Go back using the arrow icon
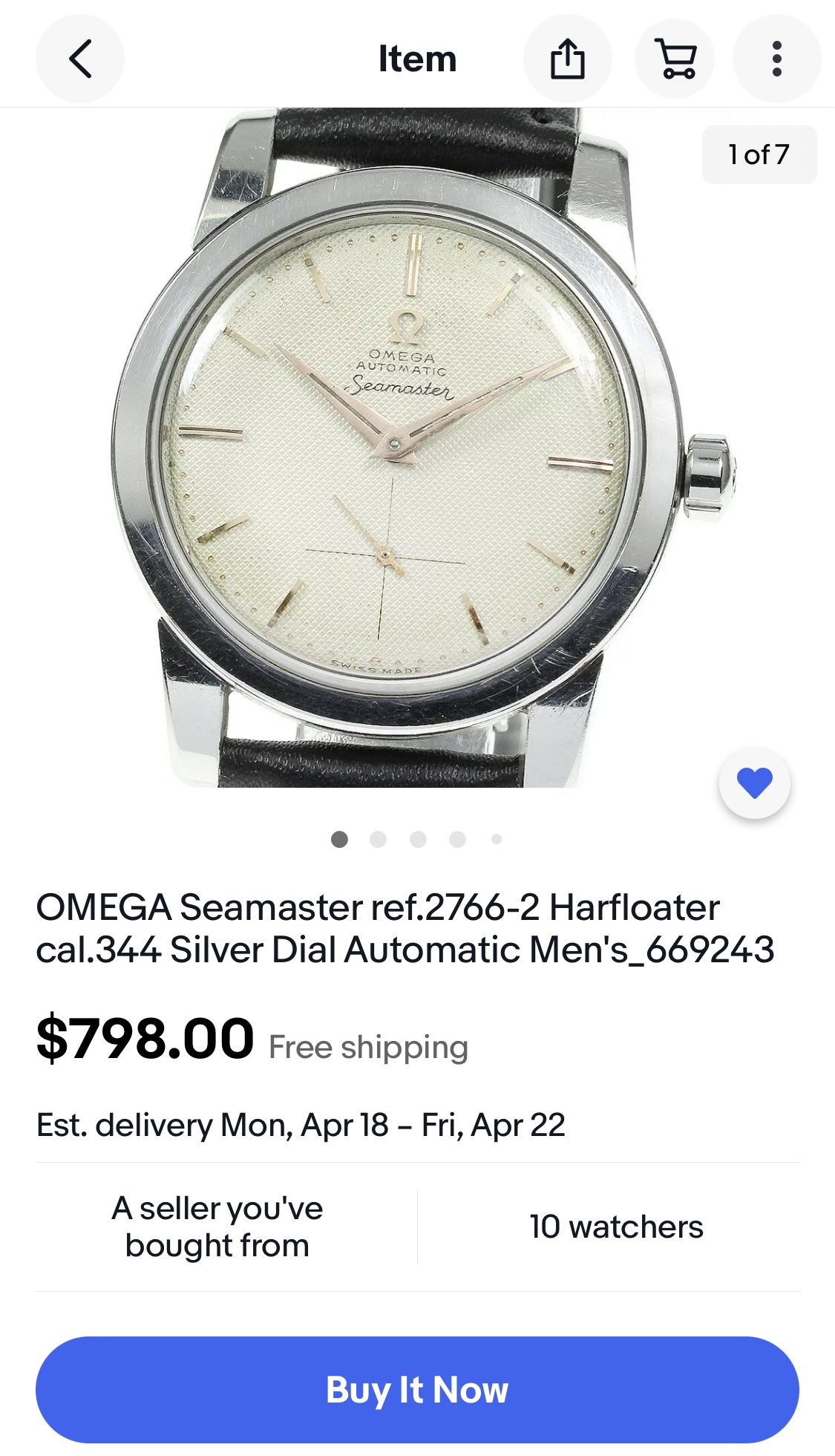835x1456 pixels. point(80,59)
